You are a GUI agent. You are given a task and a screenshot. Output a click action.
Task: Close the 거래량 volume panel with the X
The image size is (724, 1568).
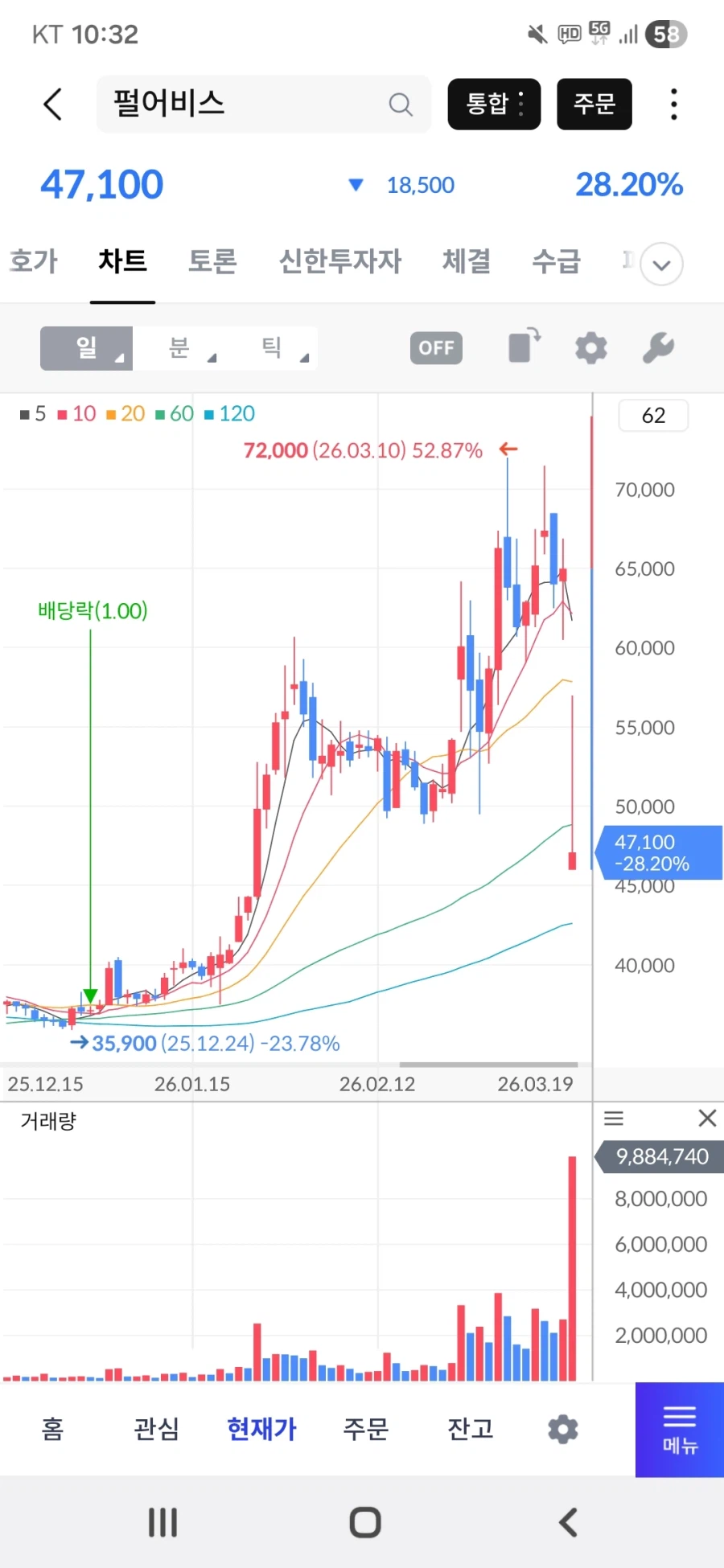click(707, 1118)
